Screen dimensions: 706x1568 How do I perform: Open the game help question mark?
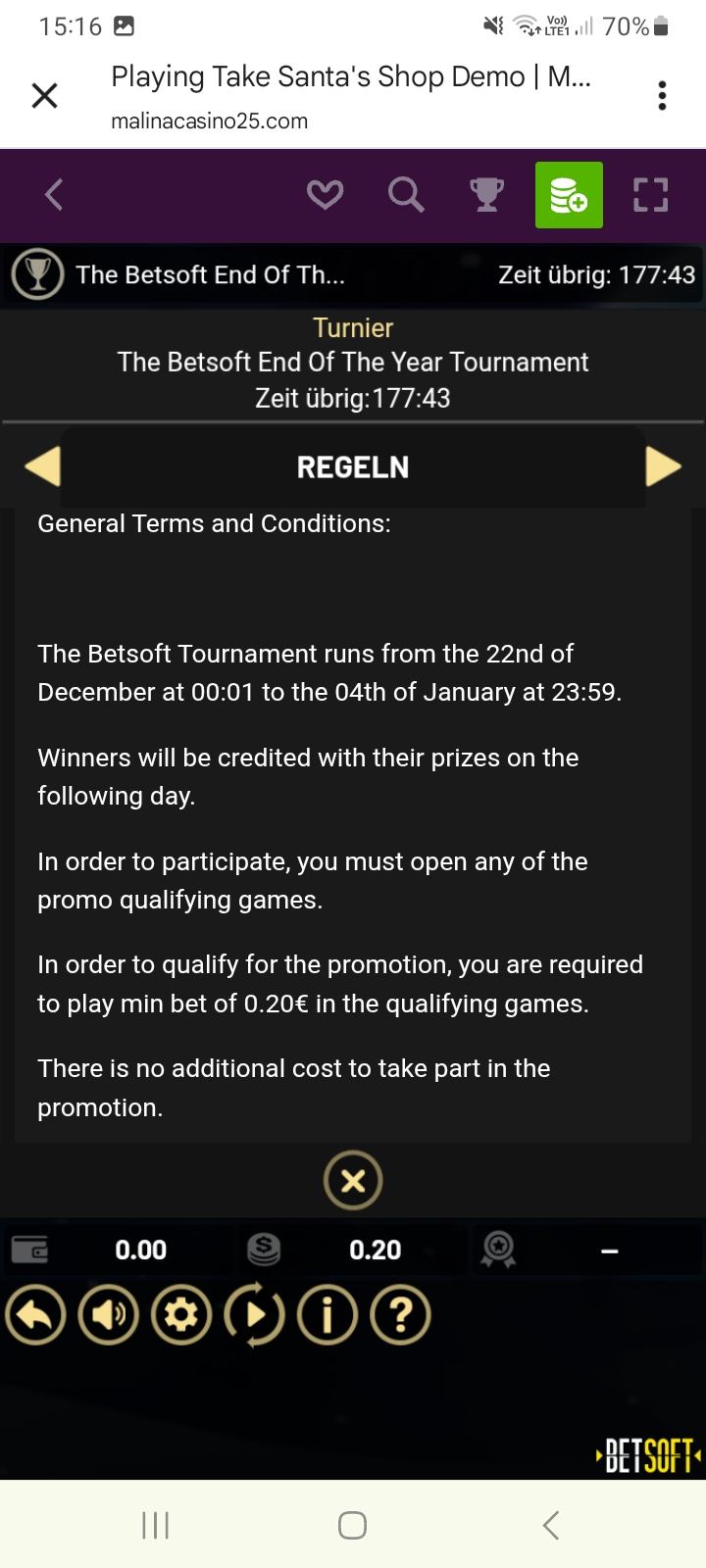click(x=400, y=1315)
